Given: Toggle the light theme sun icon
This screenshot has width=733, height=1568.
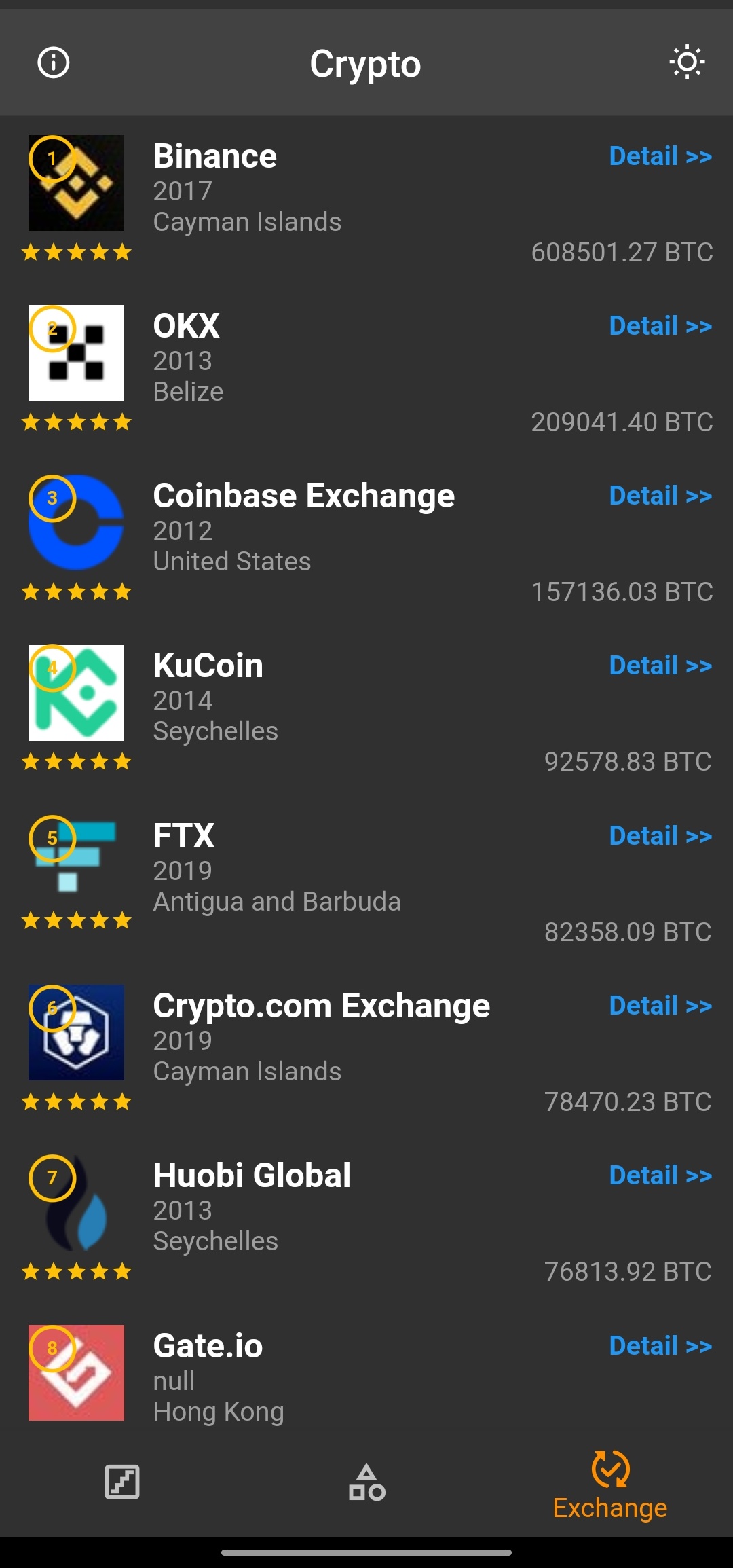Looking at the screenshot, I should (687, 62).
